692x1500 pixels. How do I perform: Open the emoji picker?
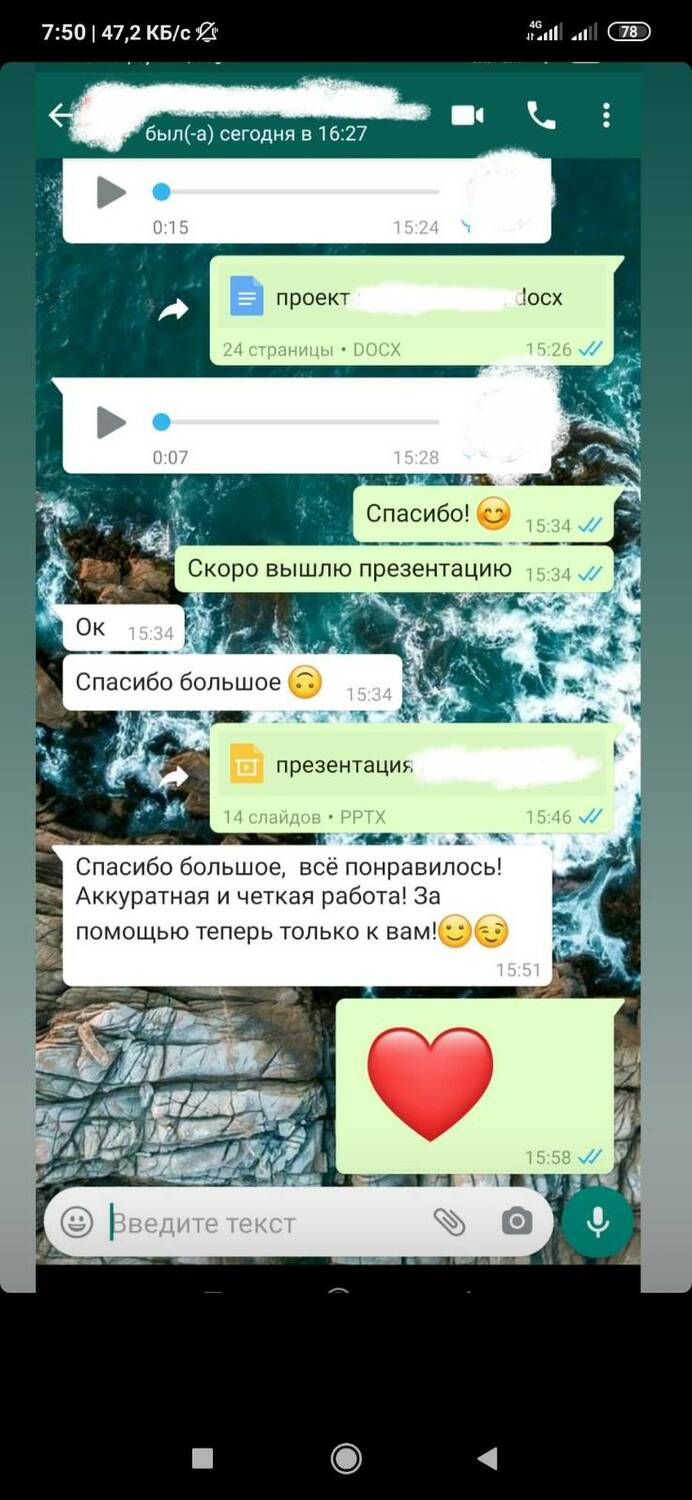77,1222
